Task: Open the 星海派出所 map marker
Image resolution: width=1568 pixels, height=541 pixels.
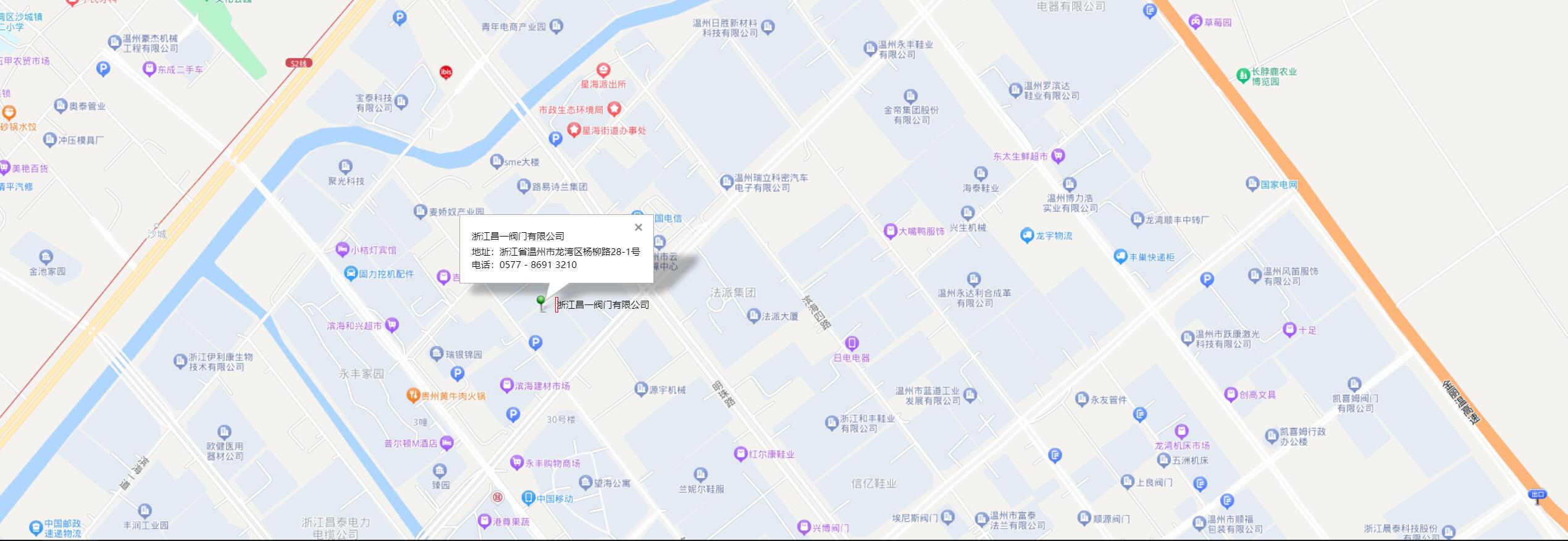Action: pos(603,70)
